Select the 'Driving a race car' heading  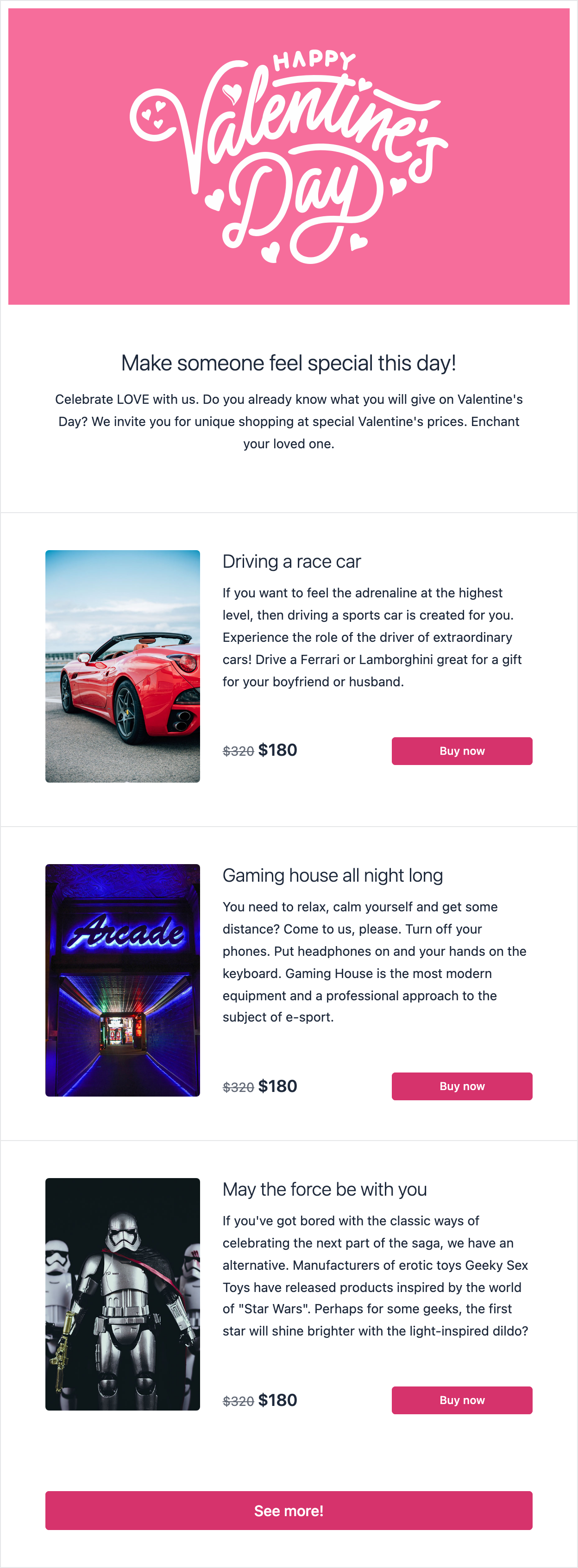292,561
